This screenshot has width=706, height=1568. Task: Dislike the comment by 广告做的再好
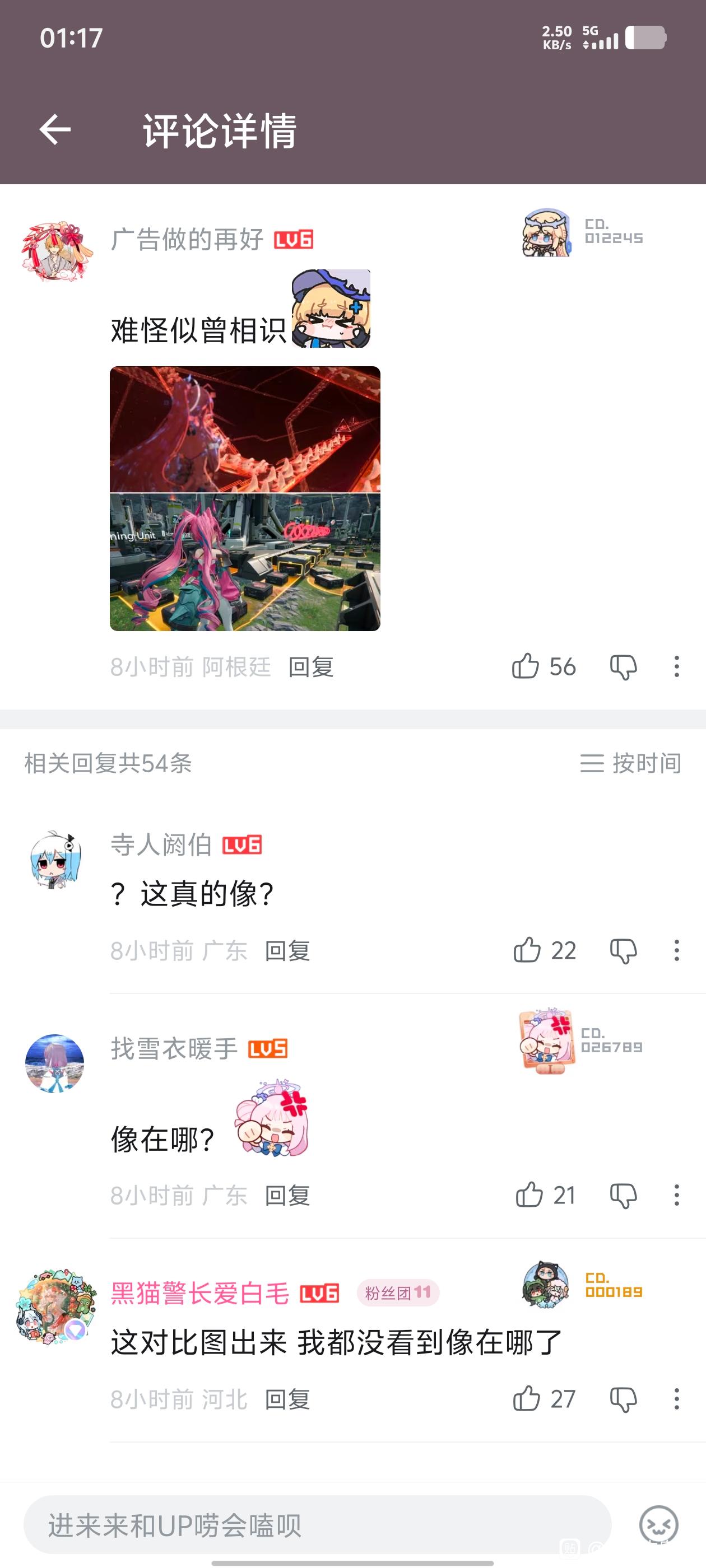(623, 668)
